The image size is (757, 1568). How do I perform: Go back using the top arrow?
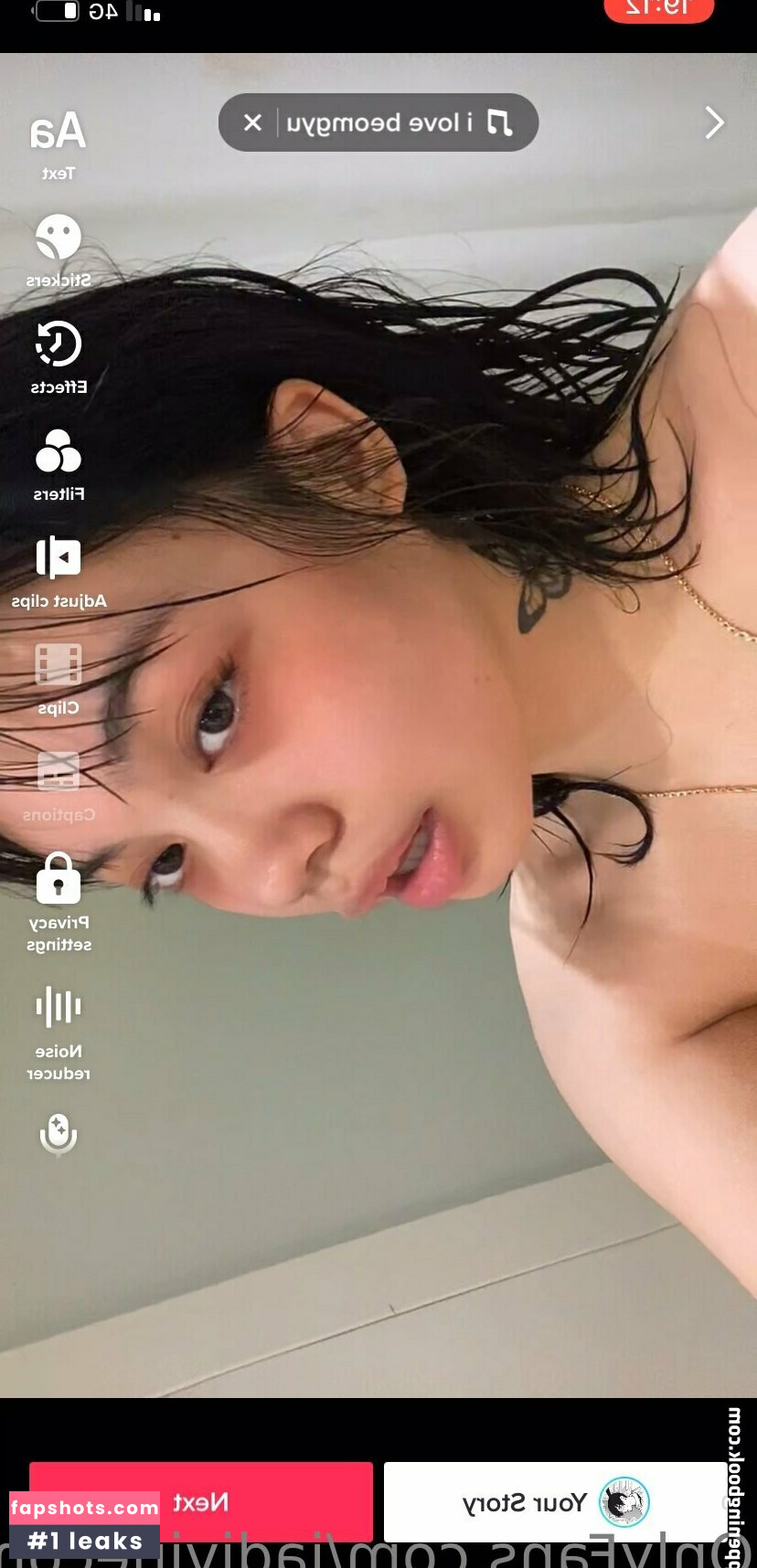714,122
